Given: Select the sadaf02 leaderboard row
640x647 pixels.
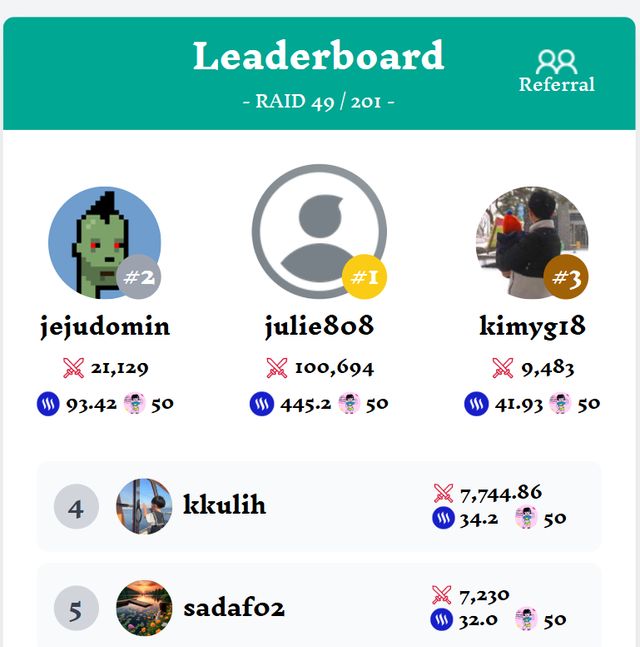Looking at the screenshot, I should [x=319, y=607].
